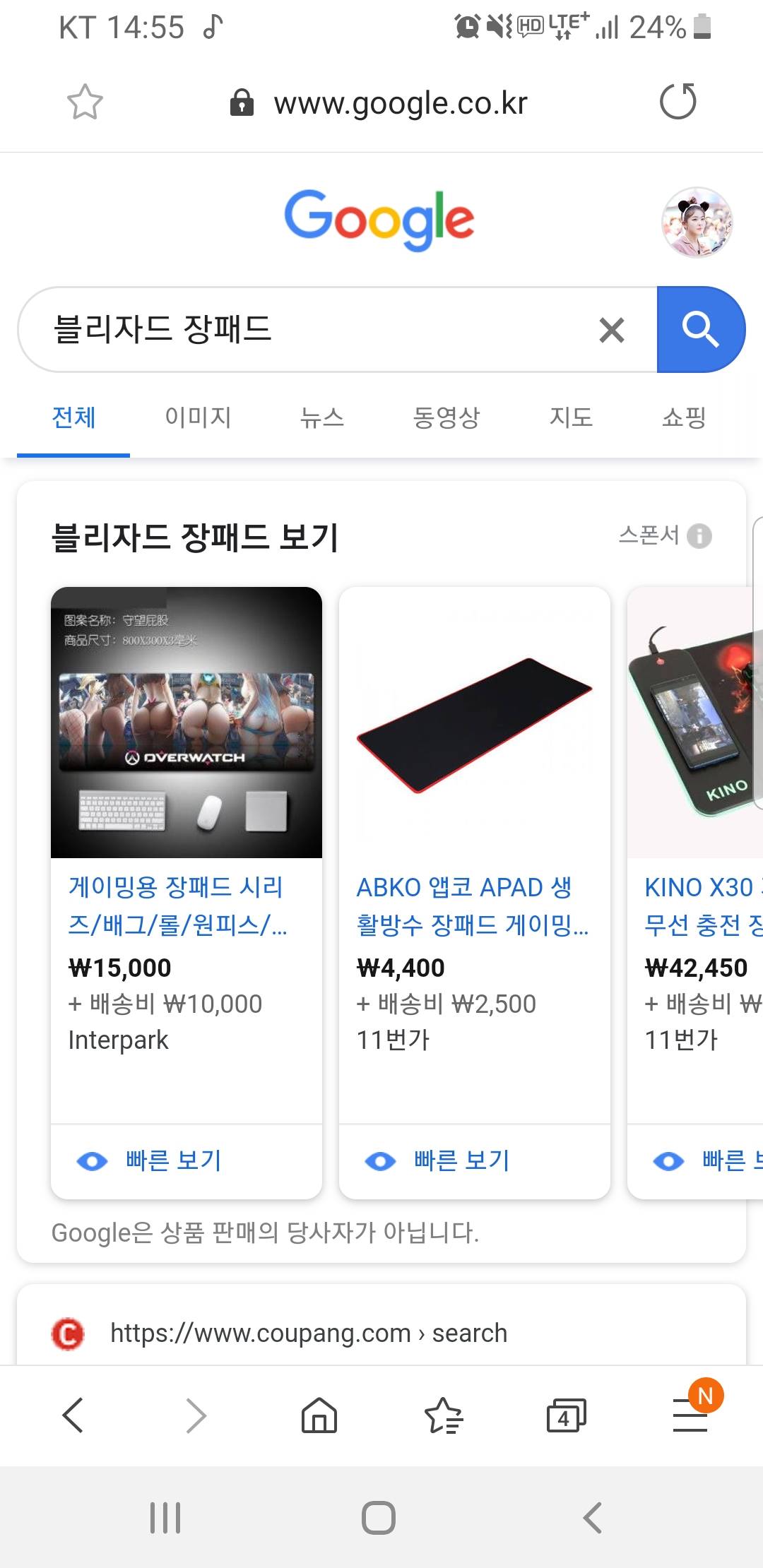
Task: Clear the search query text
Action: 611,330
